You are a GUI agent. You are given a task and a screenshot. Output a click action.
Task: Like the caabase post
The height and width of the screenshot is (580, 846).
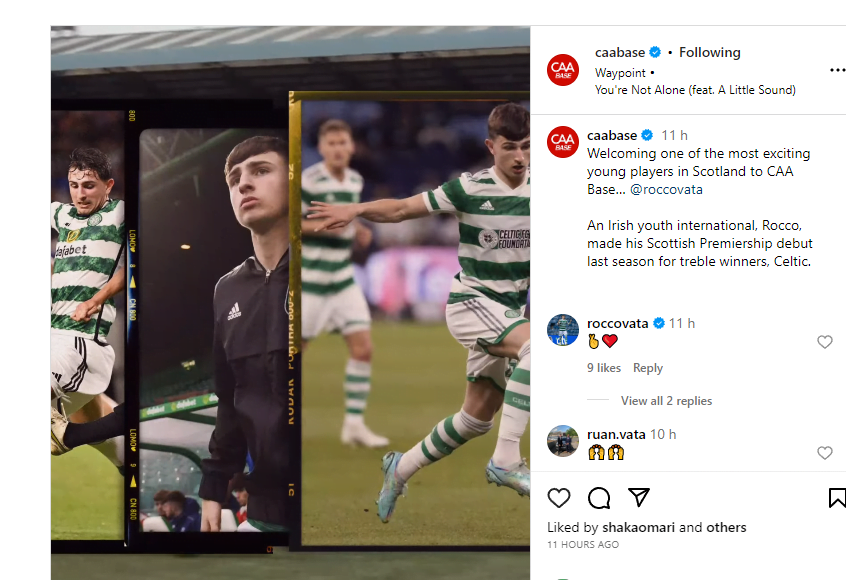[559, 498]
